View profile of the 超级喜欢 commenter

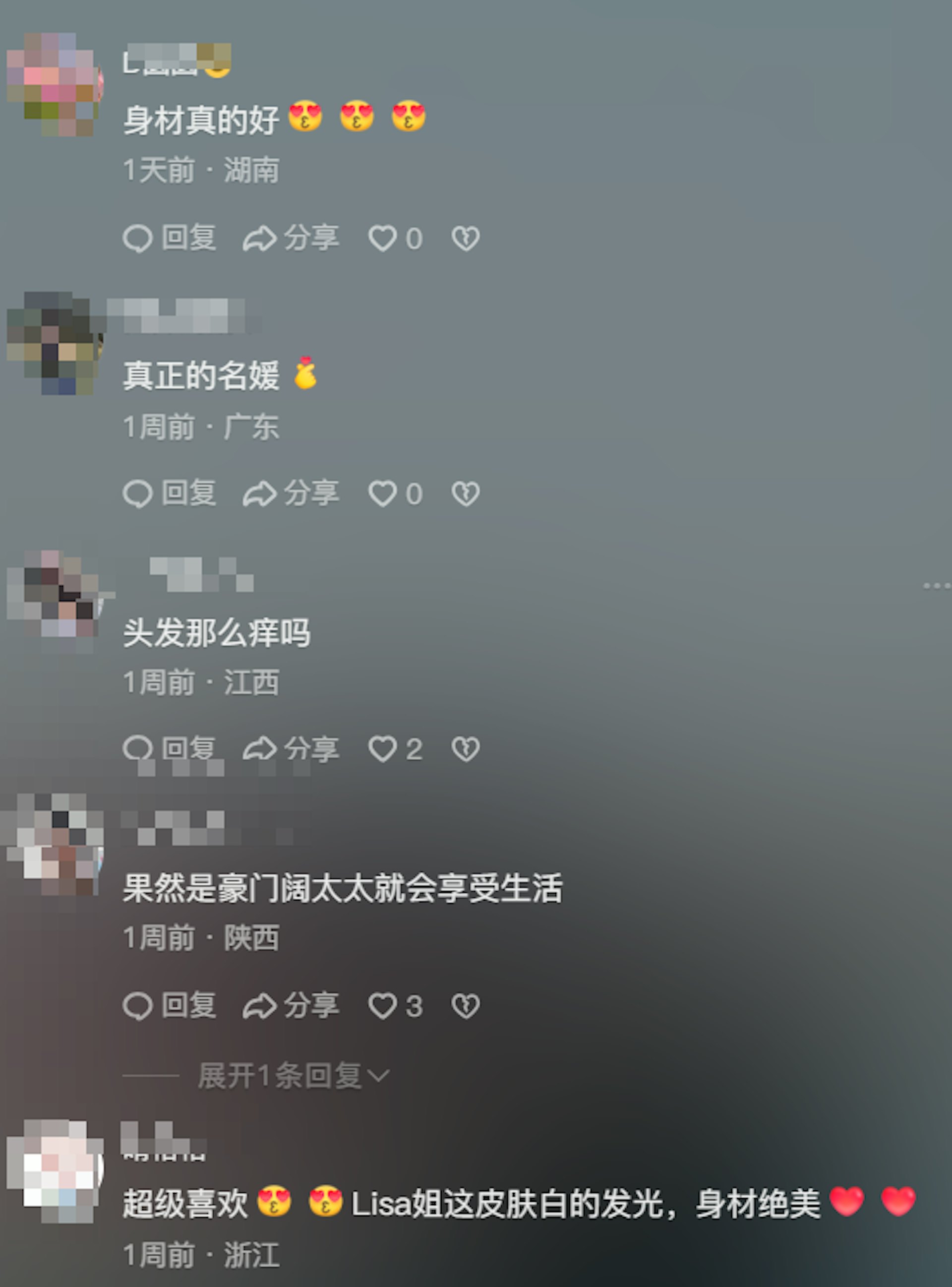click(55, 1170)
